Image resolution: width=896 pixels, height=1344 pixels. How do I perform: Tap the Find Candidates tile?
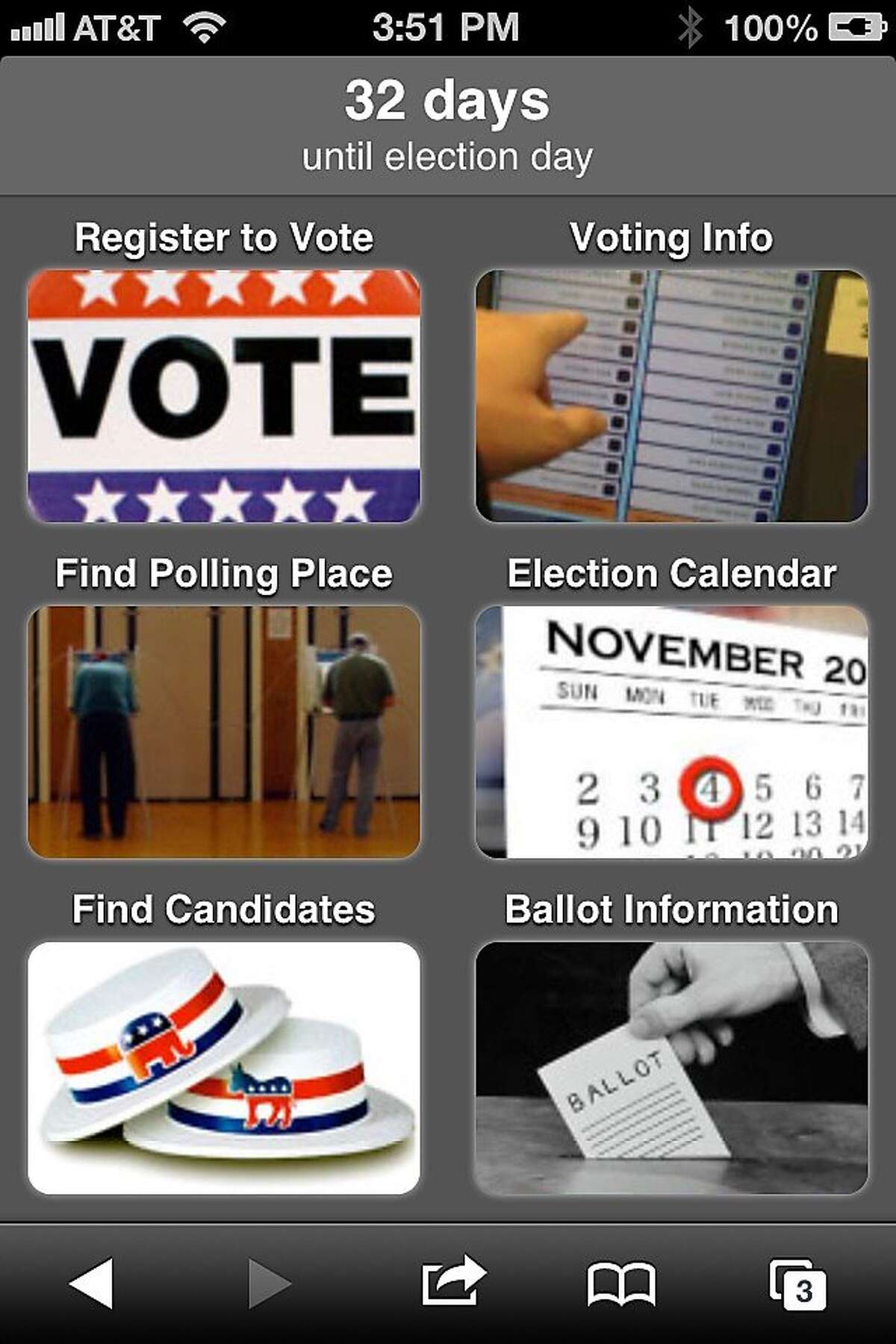[224, 1068]
